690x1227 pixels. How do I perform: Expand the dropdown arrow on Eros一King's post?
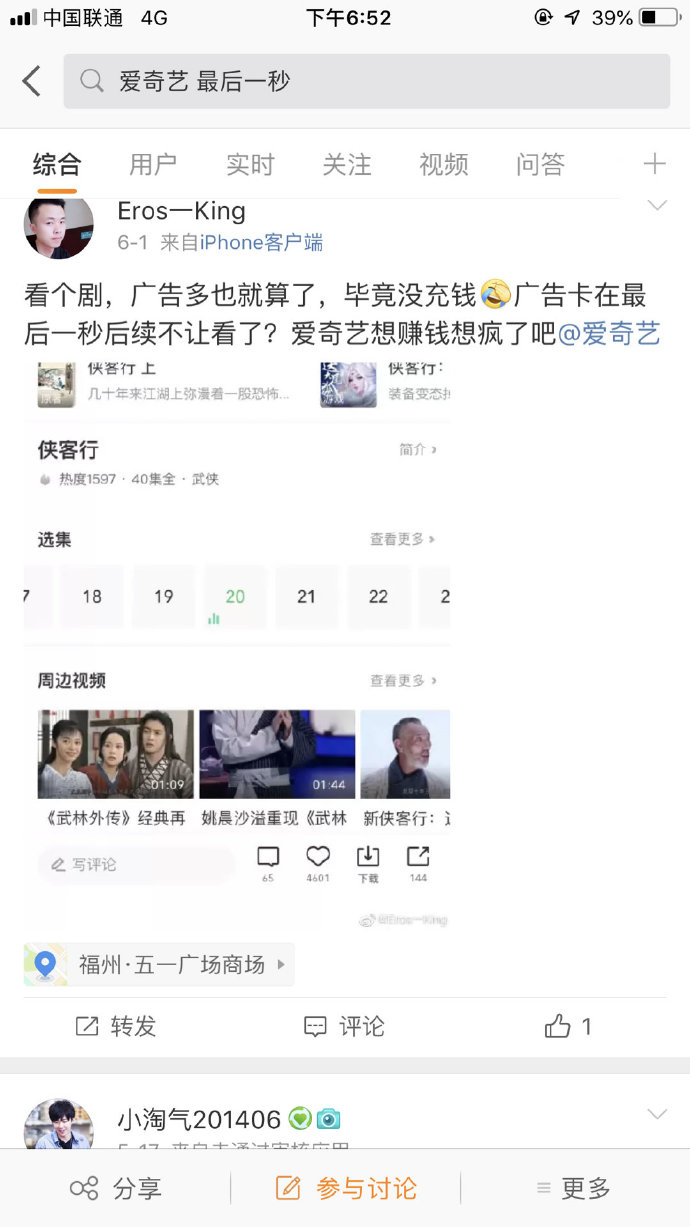pyautogui.click(x=657, y=206)
